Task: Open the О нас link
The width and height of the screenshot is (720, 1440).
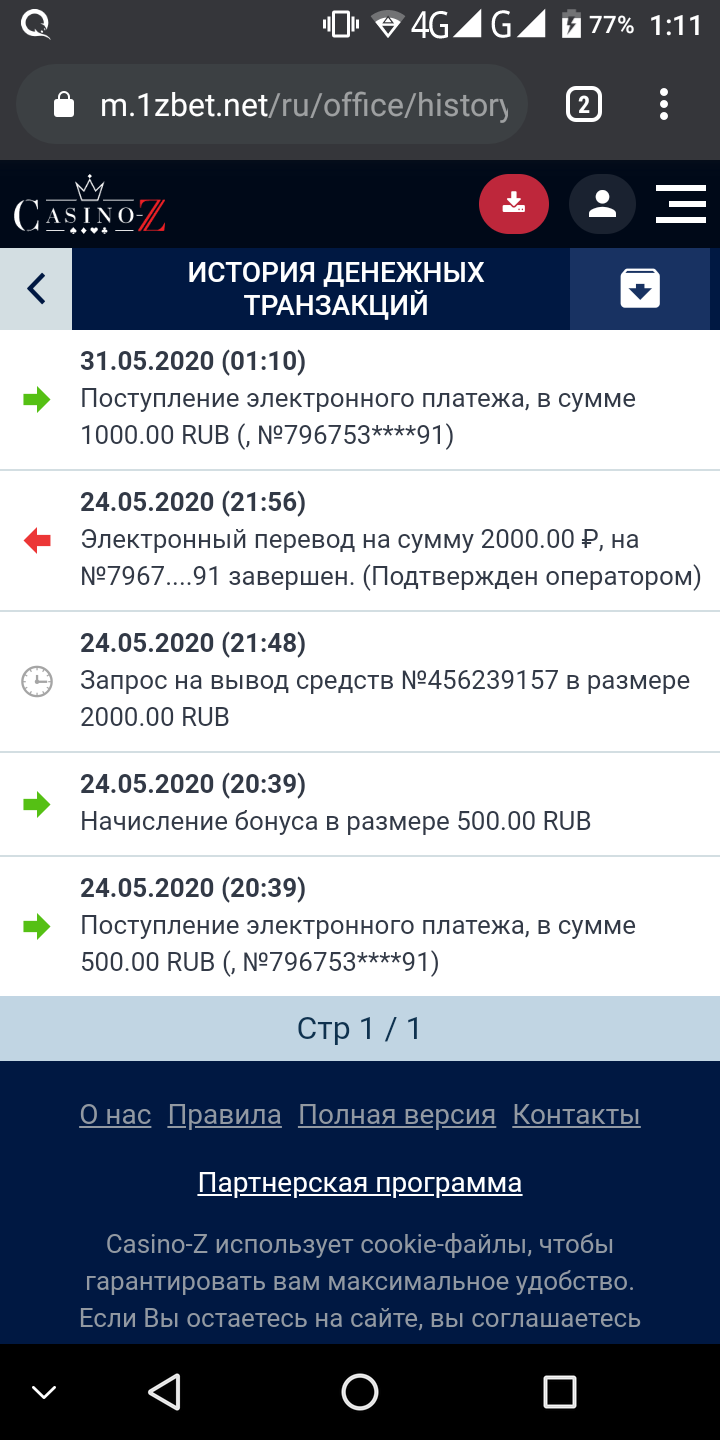Action: click(115, 1115)
